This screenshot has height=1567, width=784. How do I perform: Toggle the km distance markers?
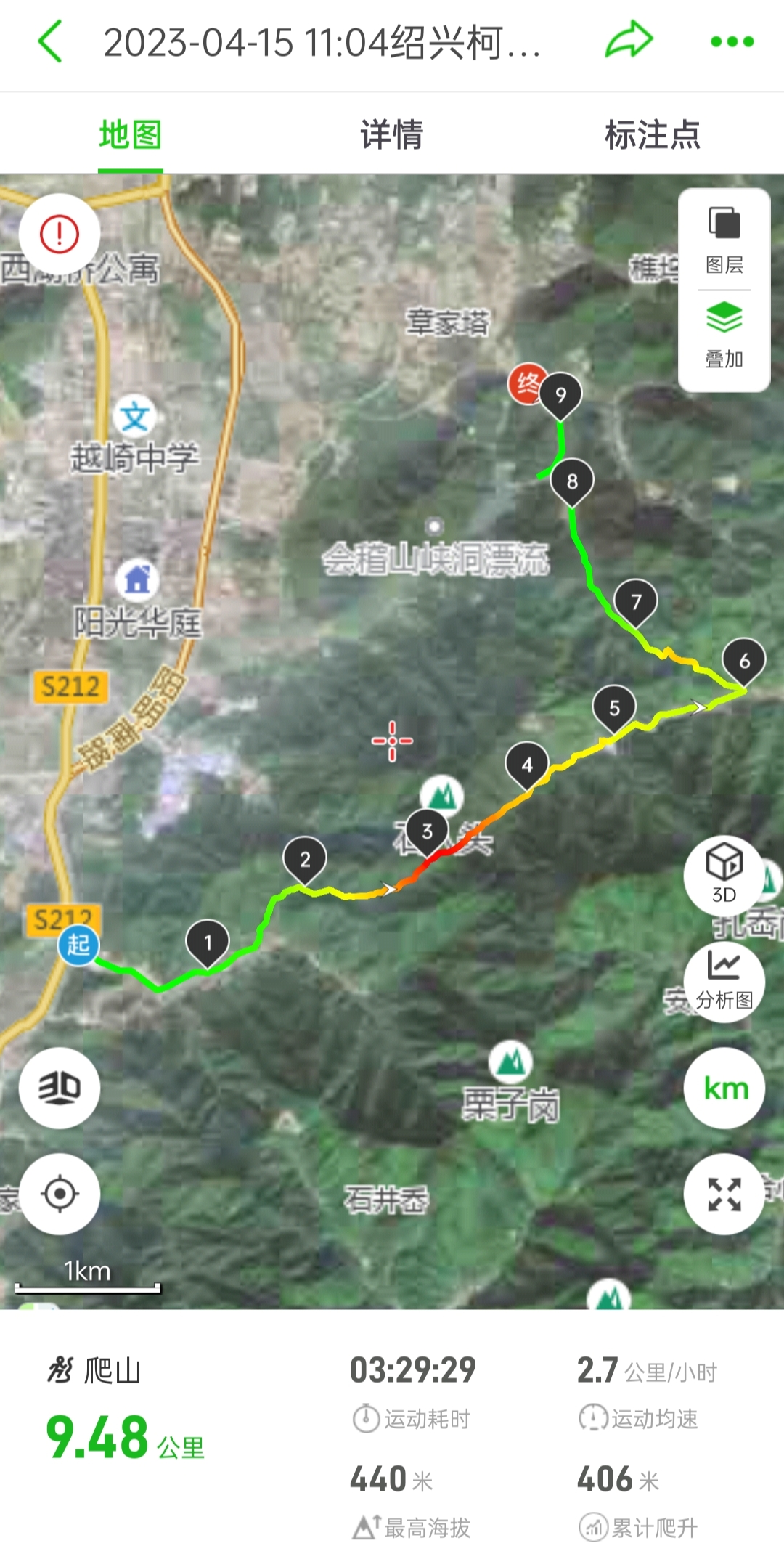coord(724,1088)
